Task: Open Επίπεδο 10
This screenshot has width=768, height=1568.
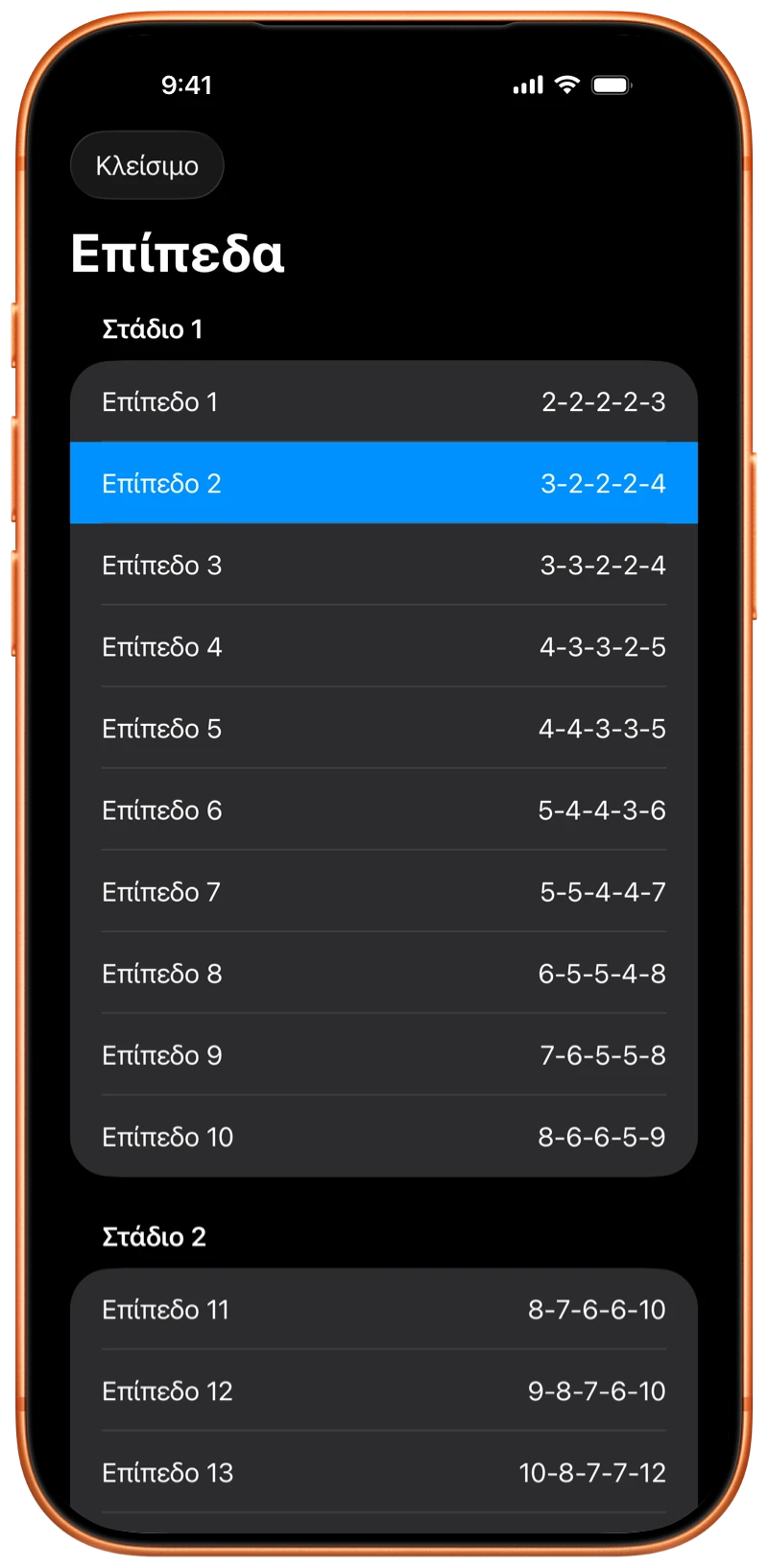Action: click(384, 1136)
